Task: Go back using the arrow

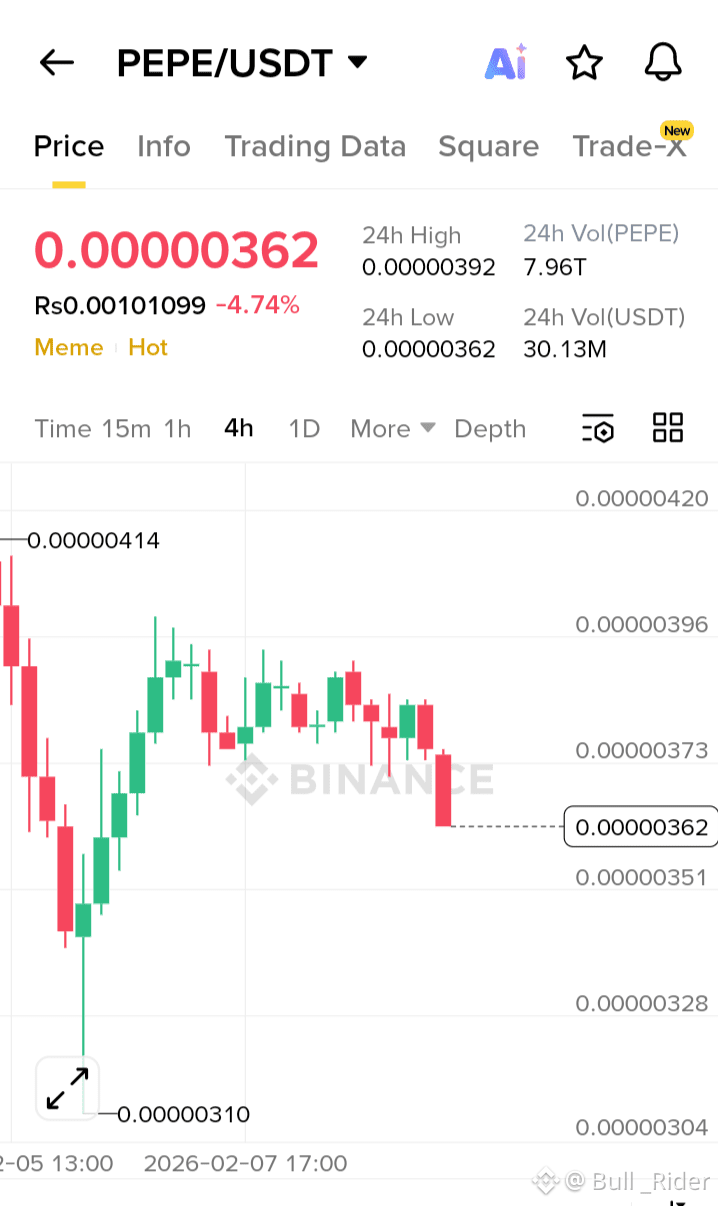Action: tap(56, 63)
